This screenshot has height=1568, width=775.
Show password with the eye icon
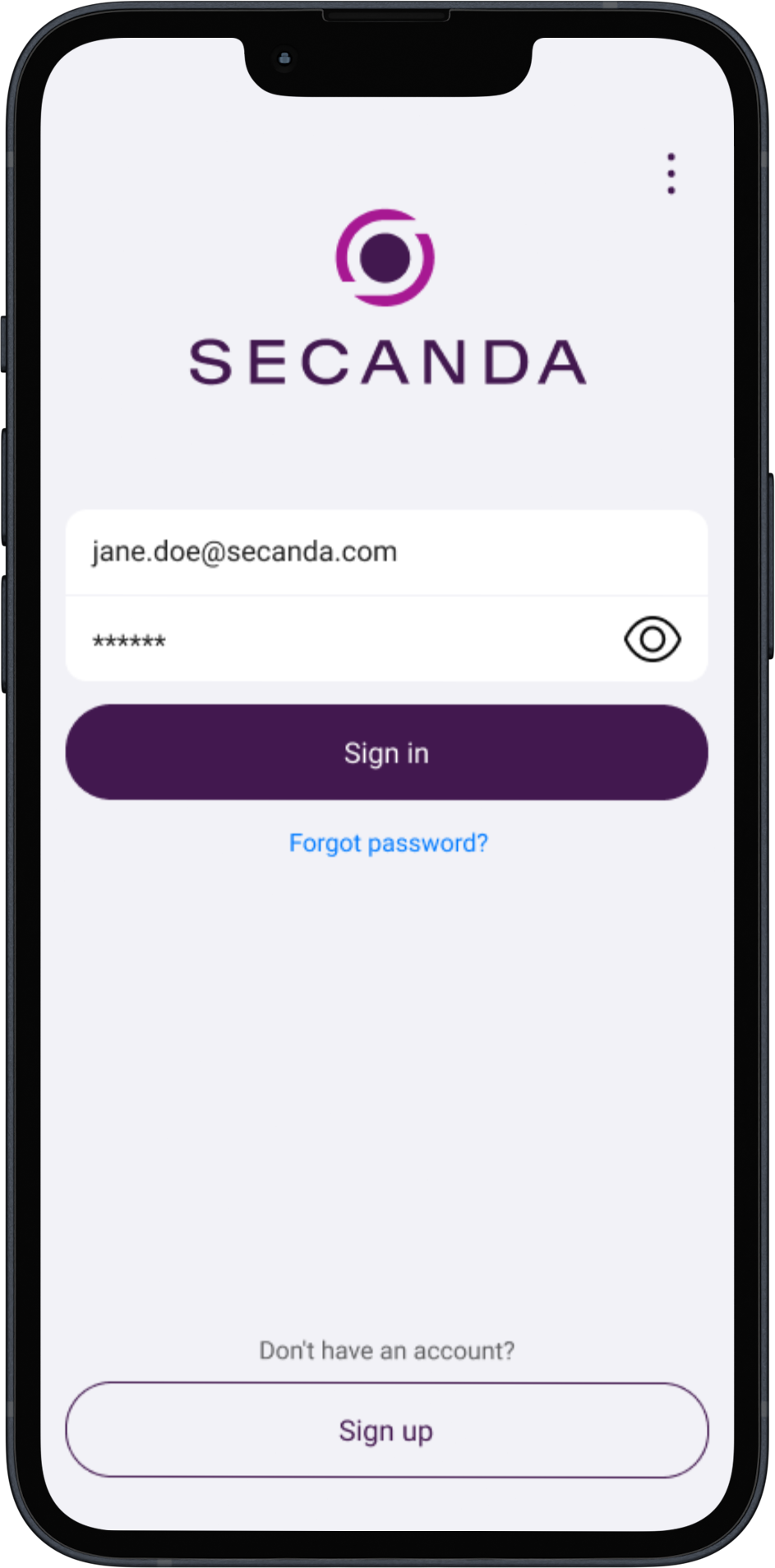[x=652, y=639]
